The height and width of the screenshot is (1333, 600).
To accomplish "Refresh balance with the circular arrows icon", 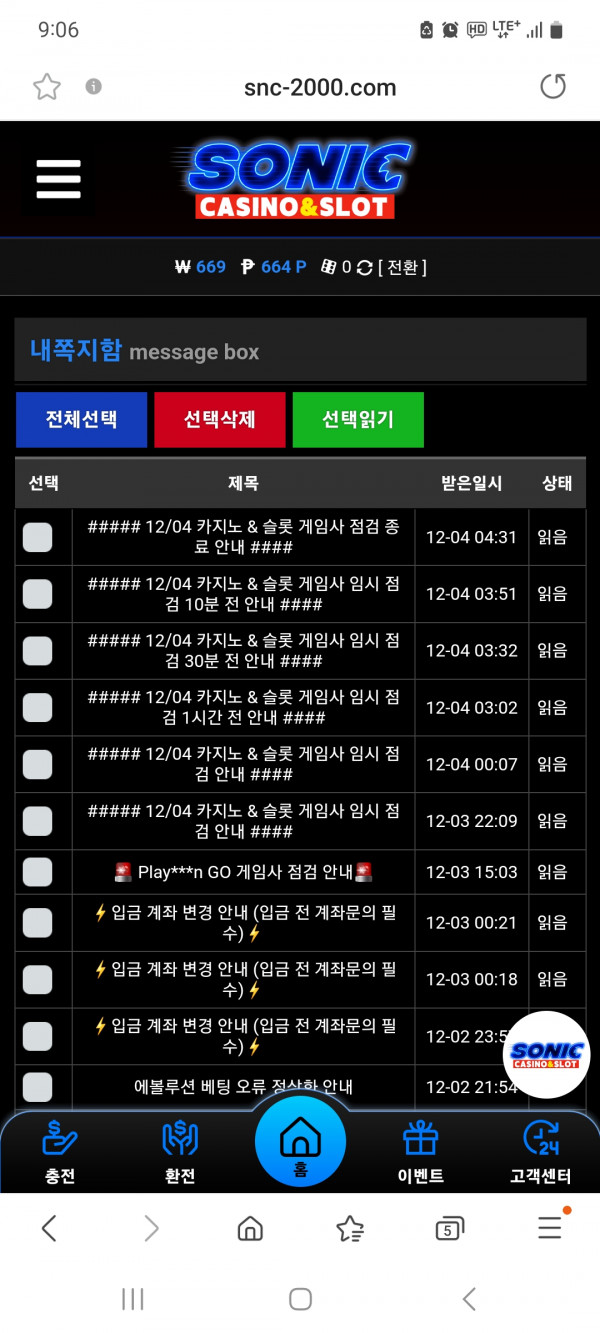I will coord(364,267).
